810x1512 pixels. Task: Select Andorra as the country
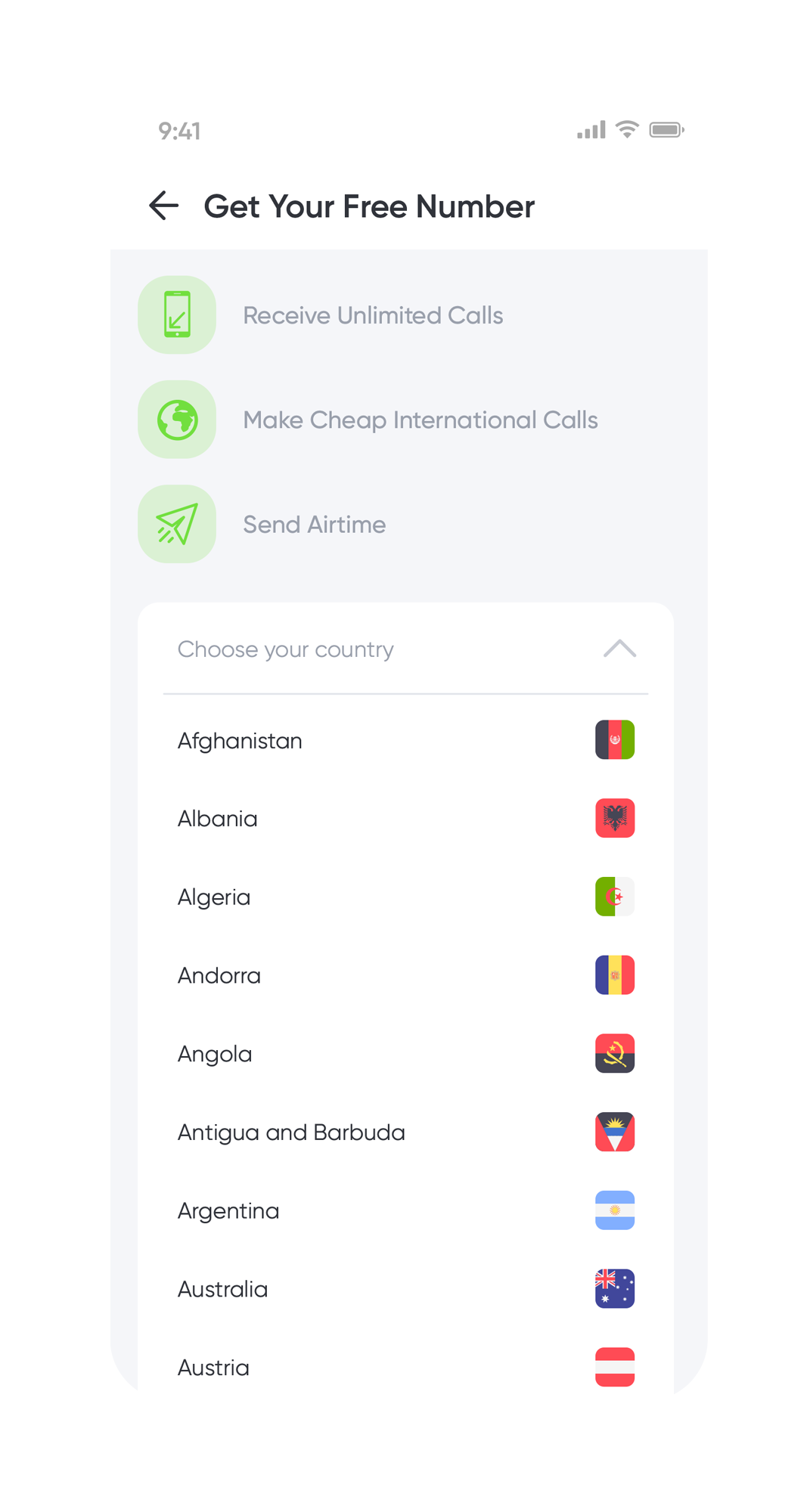tap(219, 976)
